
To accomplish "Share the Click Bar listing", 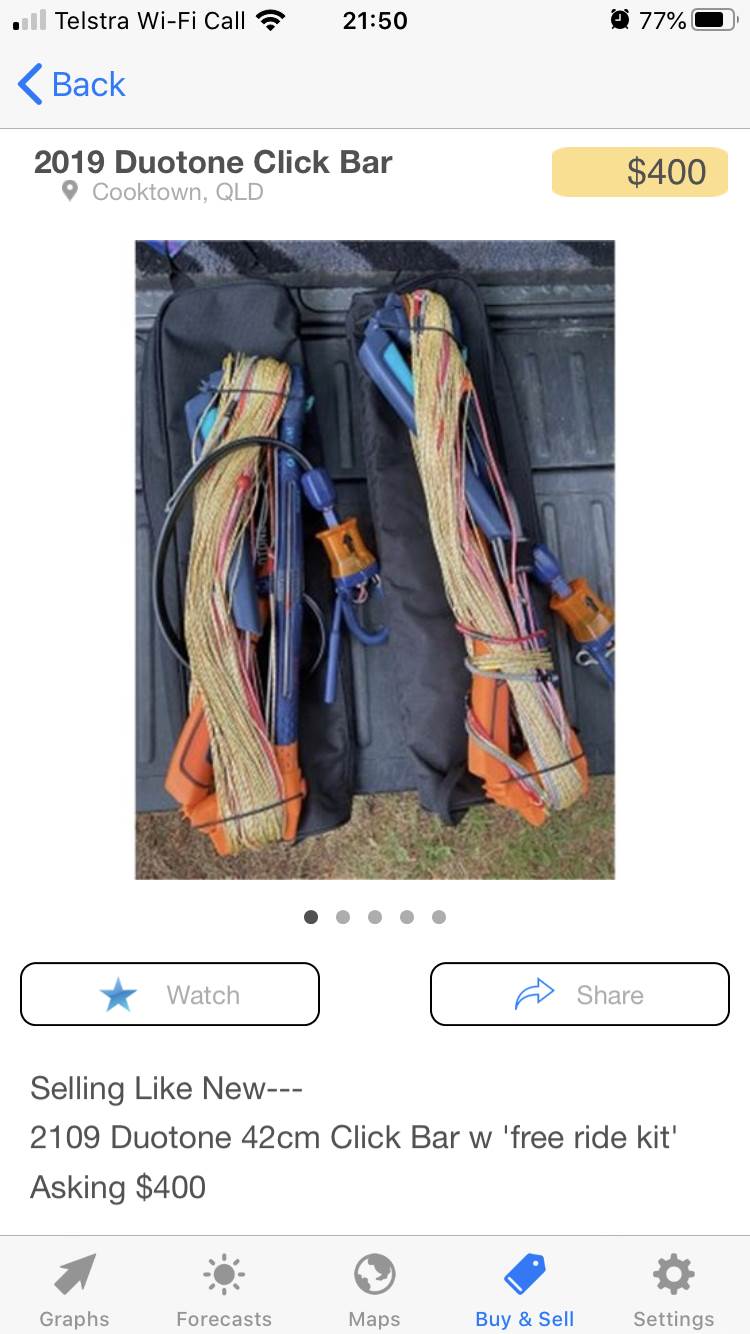I will (580, 994).
